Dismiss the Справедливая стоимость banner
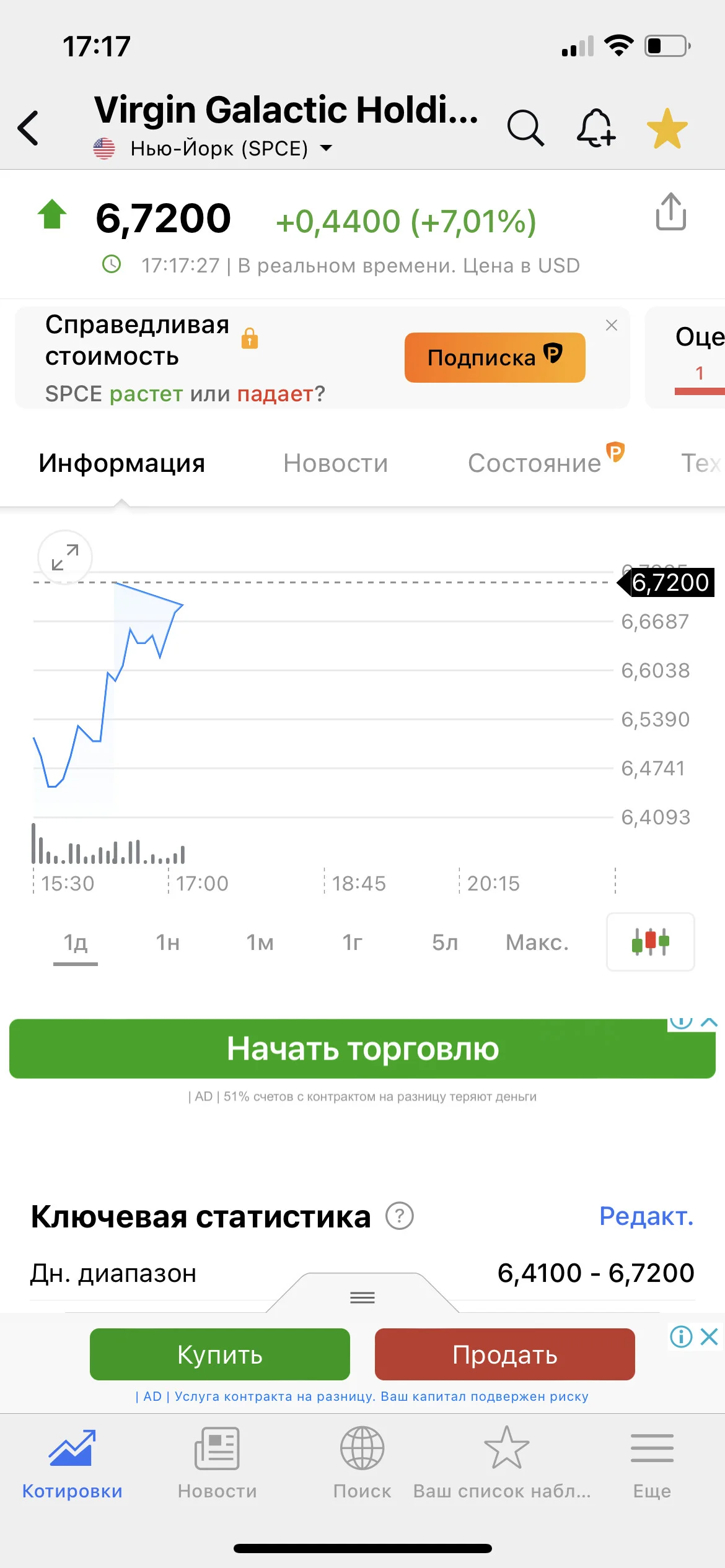Screen dimensions: 725x1568 [612, 325]
